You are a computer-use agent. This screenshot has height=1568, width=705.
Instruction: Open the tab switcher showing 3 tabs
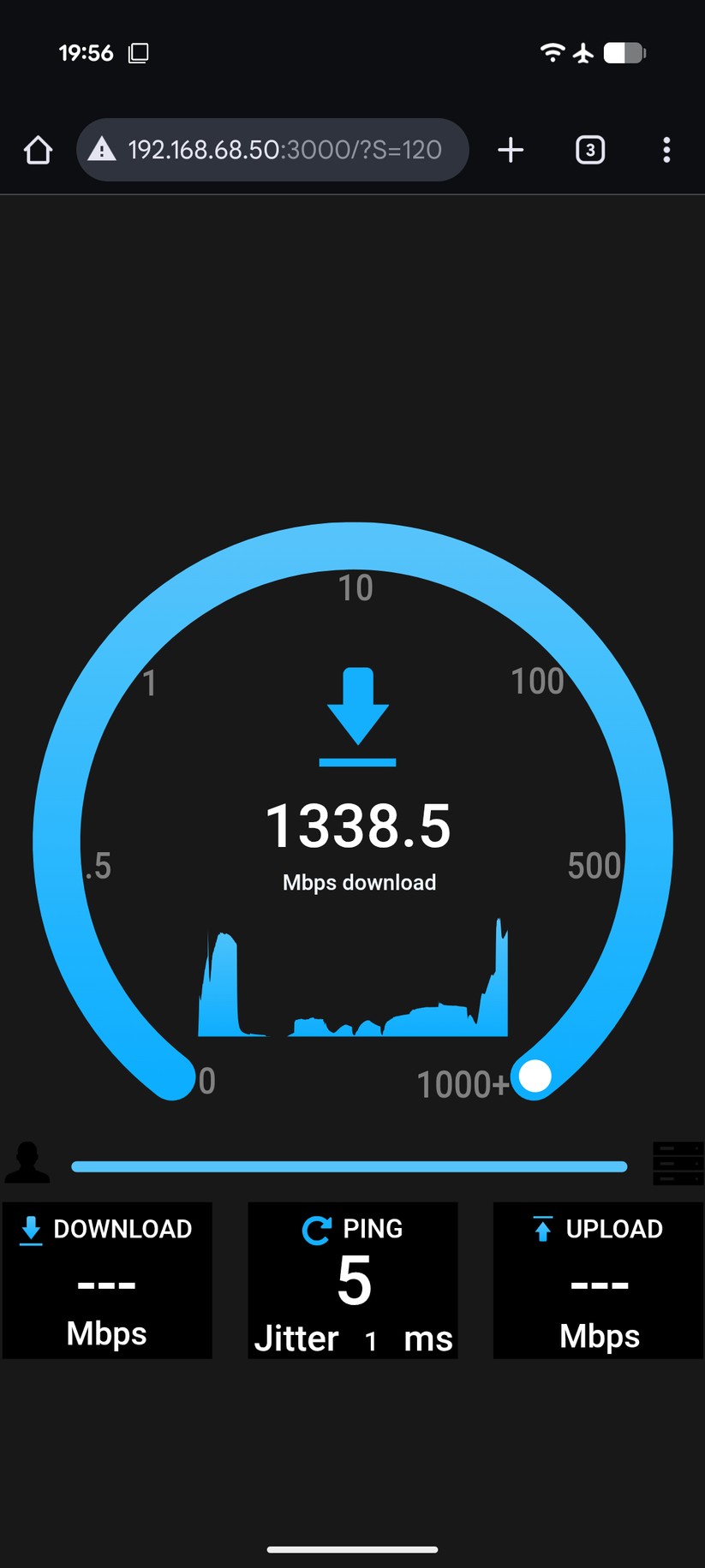(x=589, y=150)
